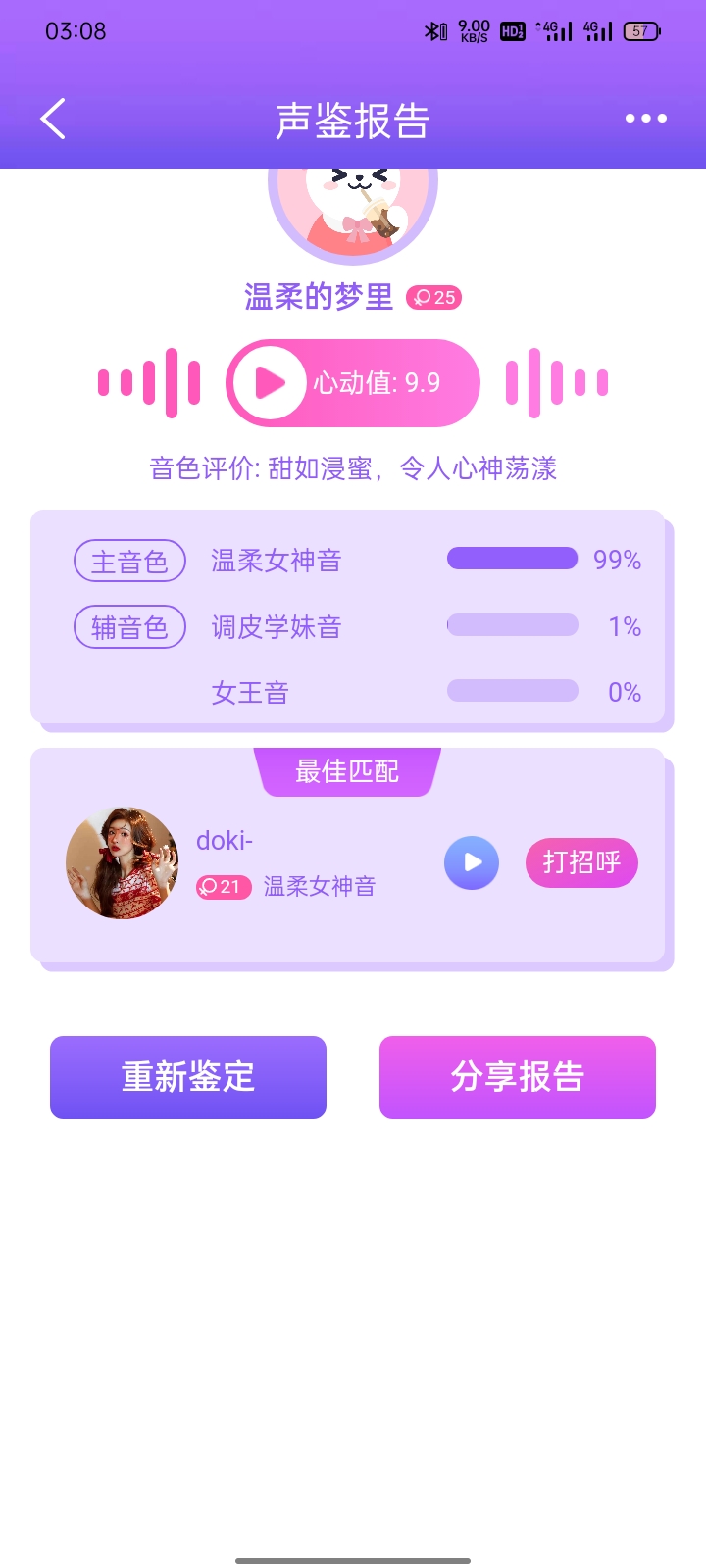Play the voice clip with 心动值 9.9

tap(271, 383)
